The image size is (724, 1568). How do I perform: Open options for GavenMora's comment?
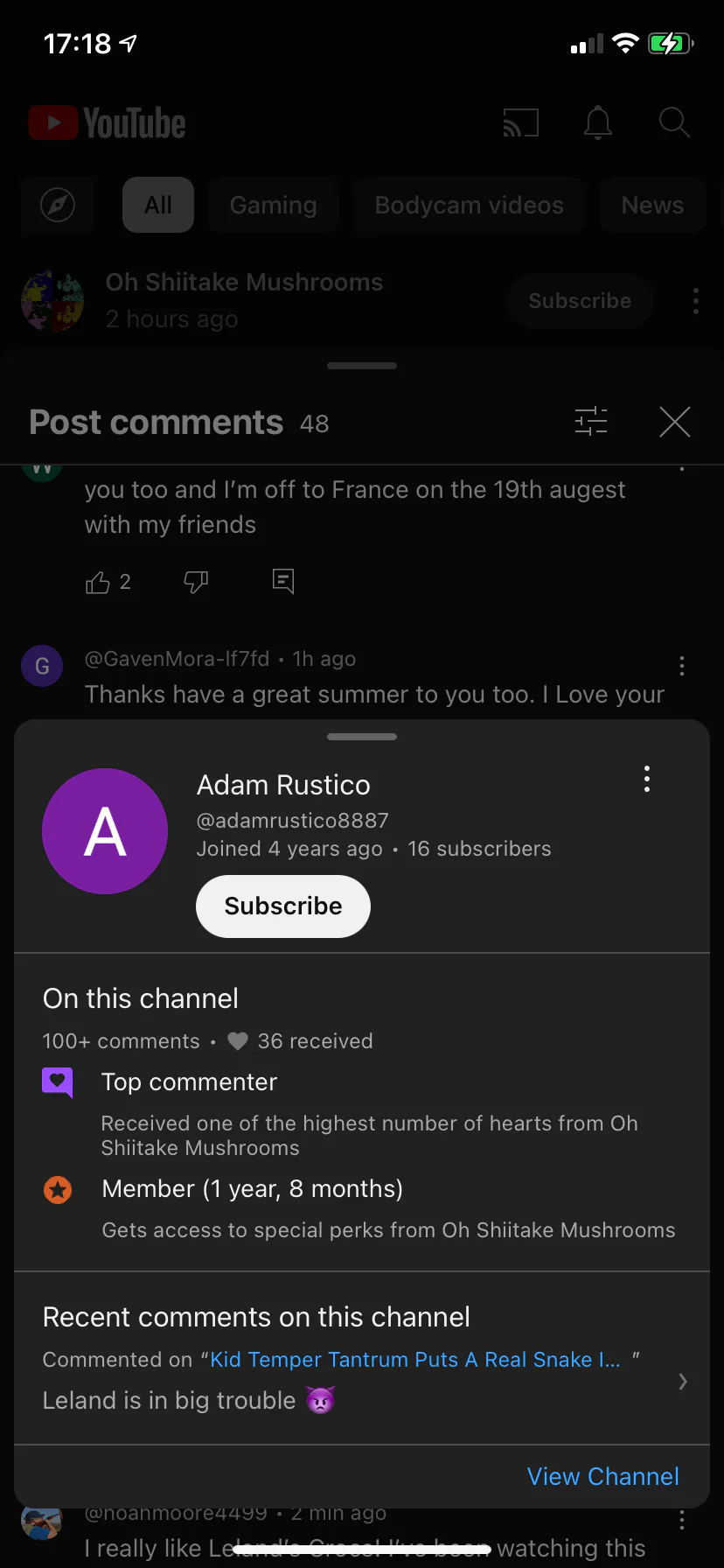point(682,666)
